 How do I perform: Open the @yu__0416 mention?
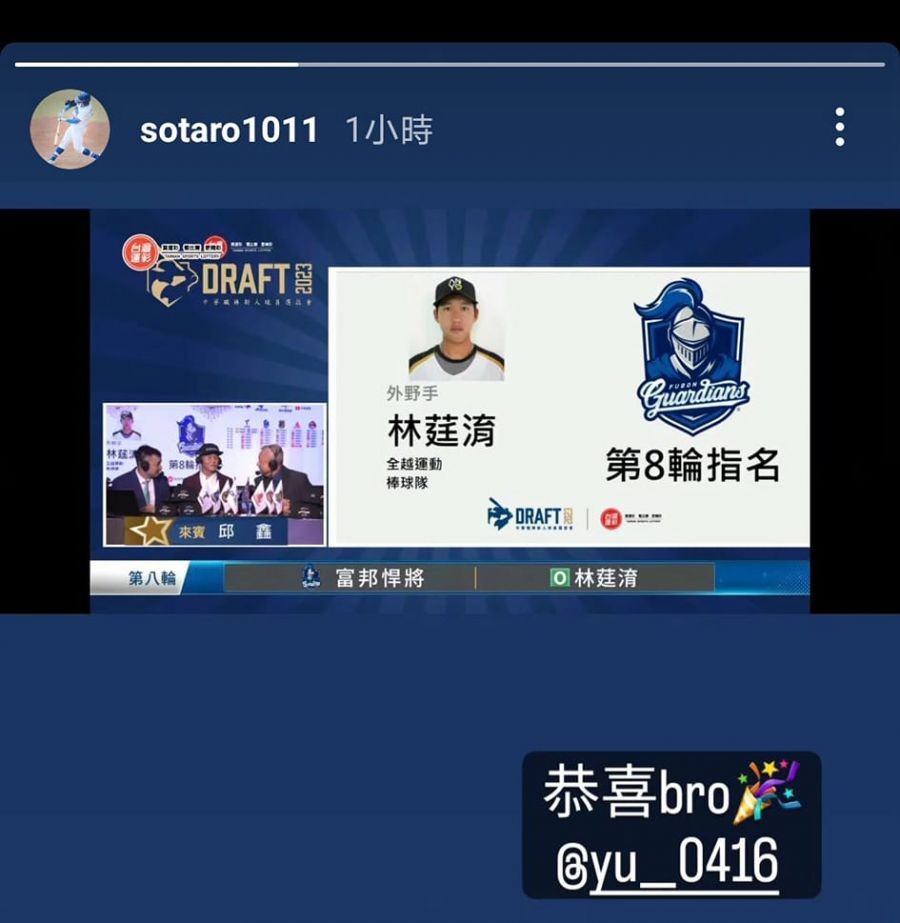(x=668, y=862)
